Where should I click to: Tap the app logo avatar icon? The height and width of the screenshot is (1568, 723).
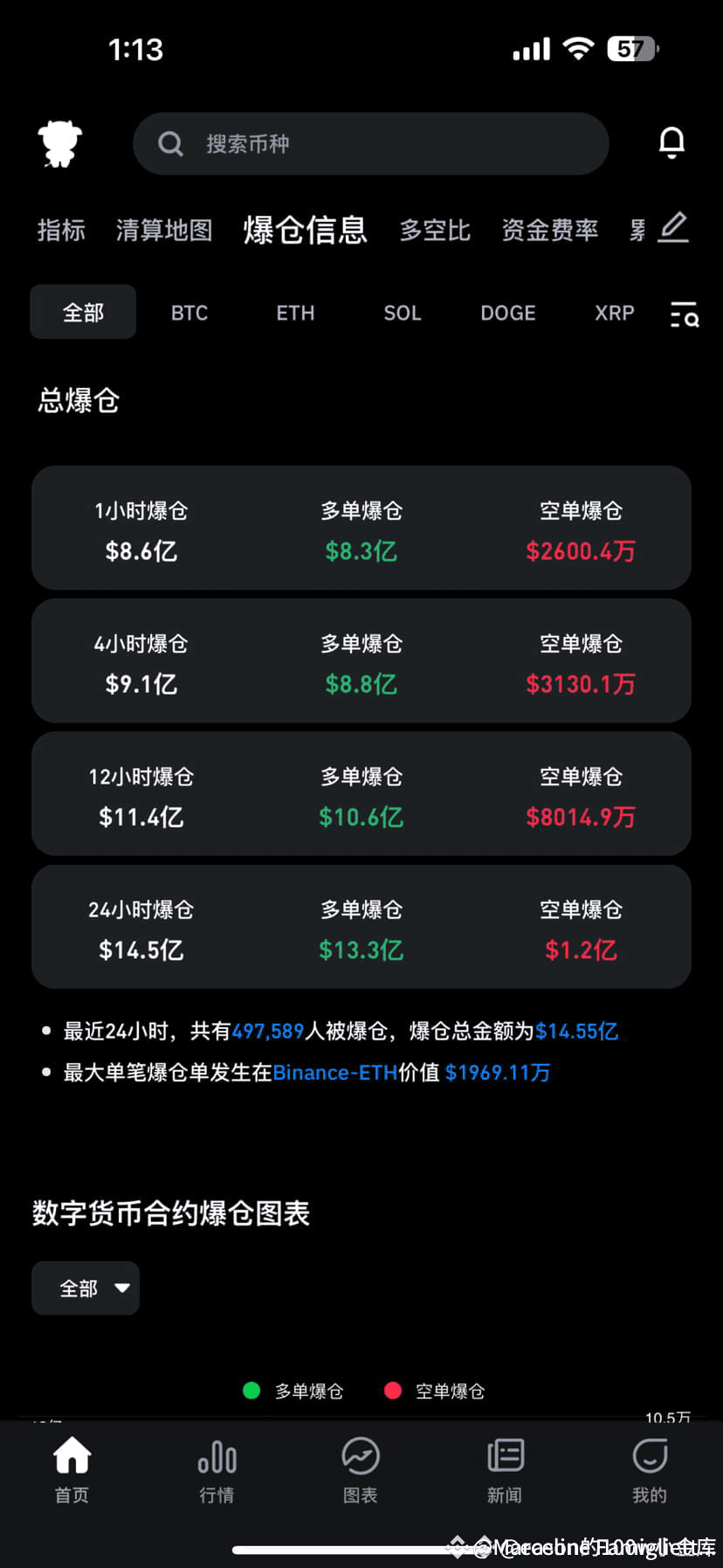(x=60, y=143)
